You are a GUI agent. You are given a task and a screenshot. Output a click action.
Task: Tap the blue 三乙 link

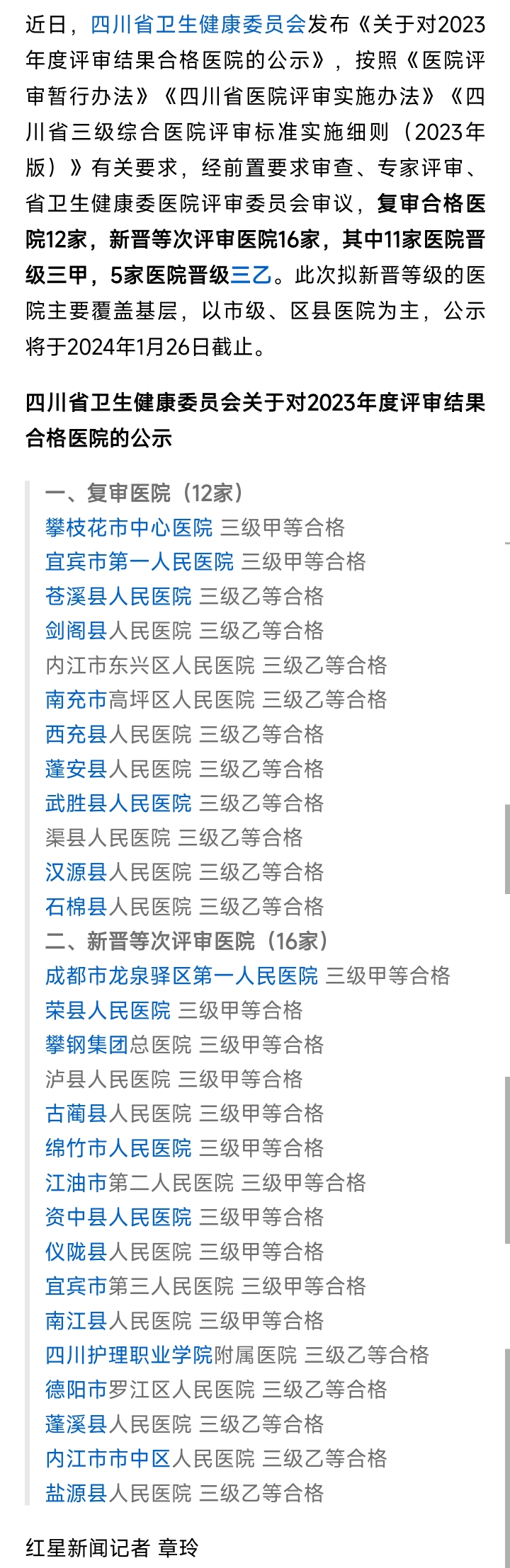[x=251, y=275]
